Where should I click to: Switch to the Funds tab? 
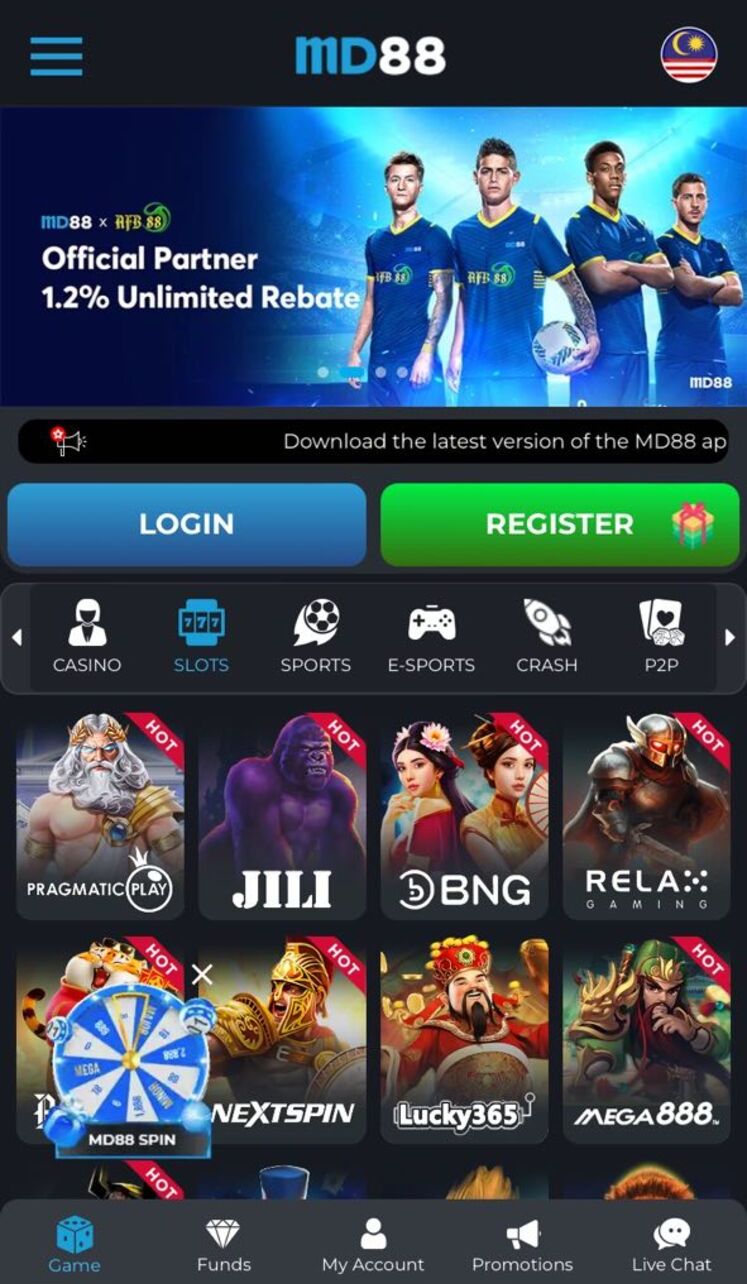224,1245
